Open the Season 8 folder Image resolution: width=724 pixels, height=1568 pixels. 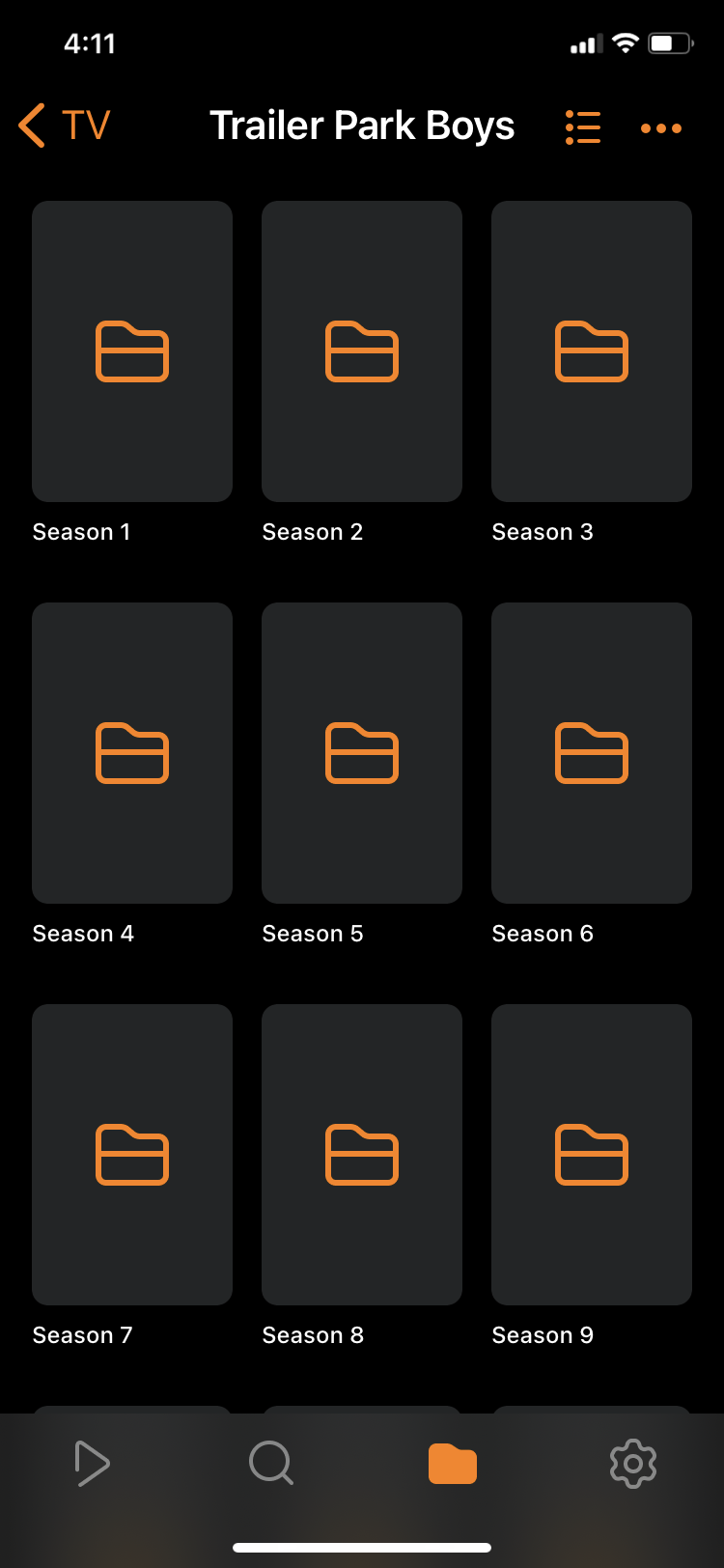pos(362,1155)
